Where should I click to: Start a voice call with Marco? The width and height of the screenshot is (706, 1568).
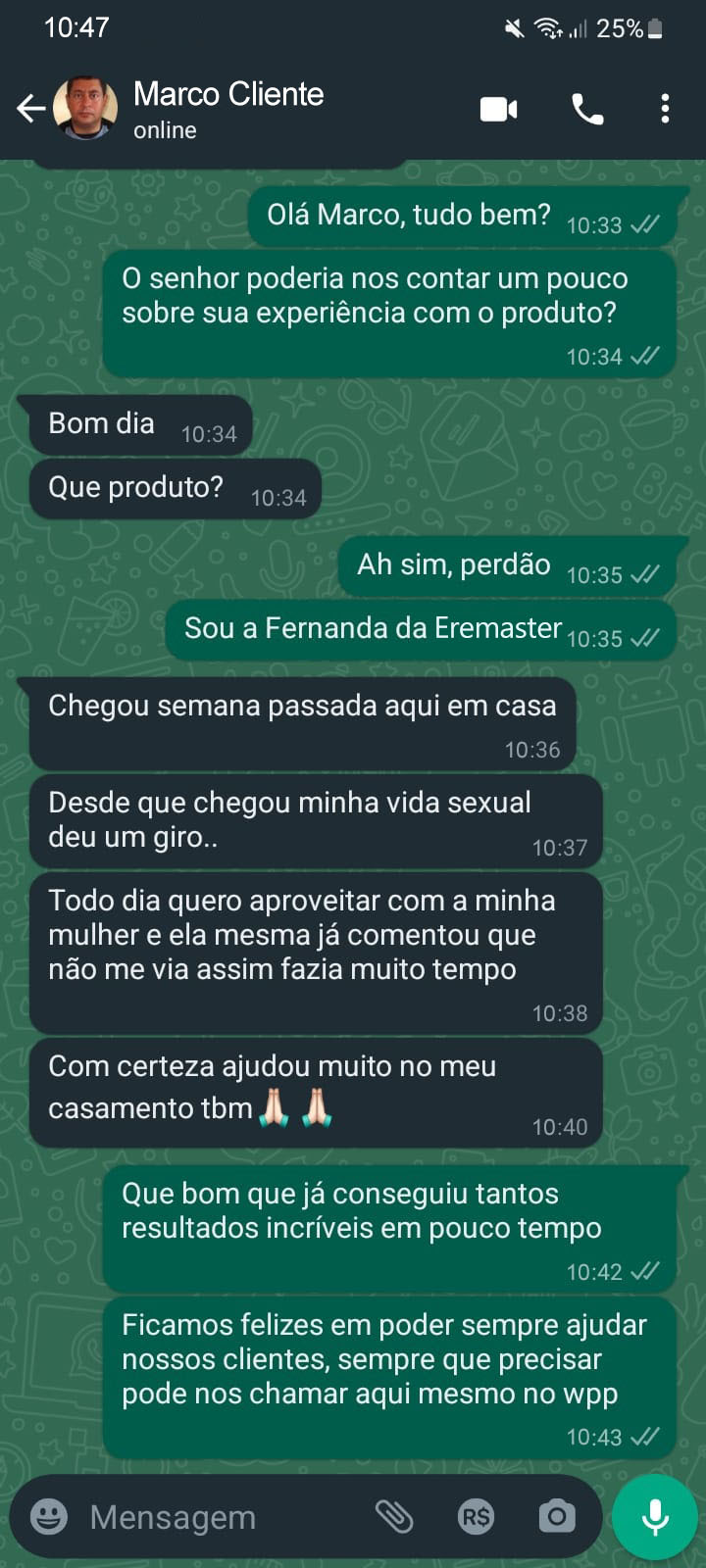[587, 109]
